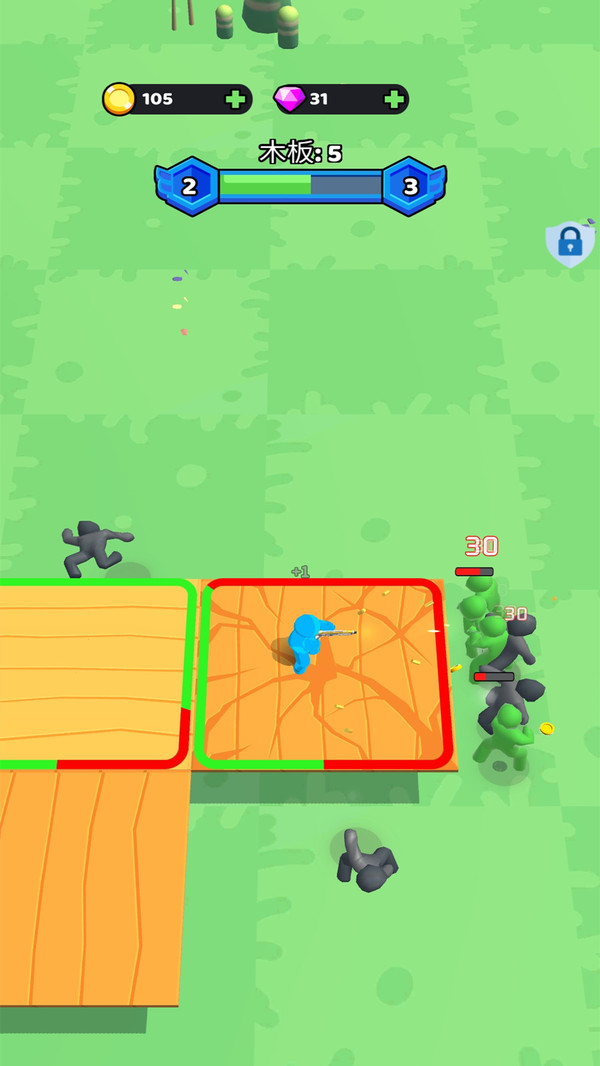Image resolution: width=600 pixels, height=1066 pixels.
Task: Add more pink gems with plus button
Action: tap(394, 99)
